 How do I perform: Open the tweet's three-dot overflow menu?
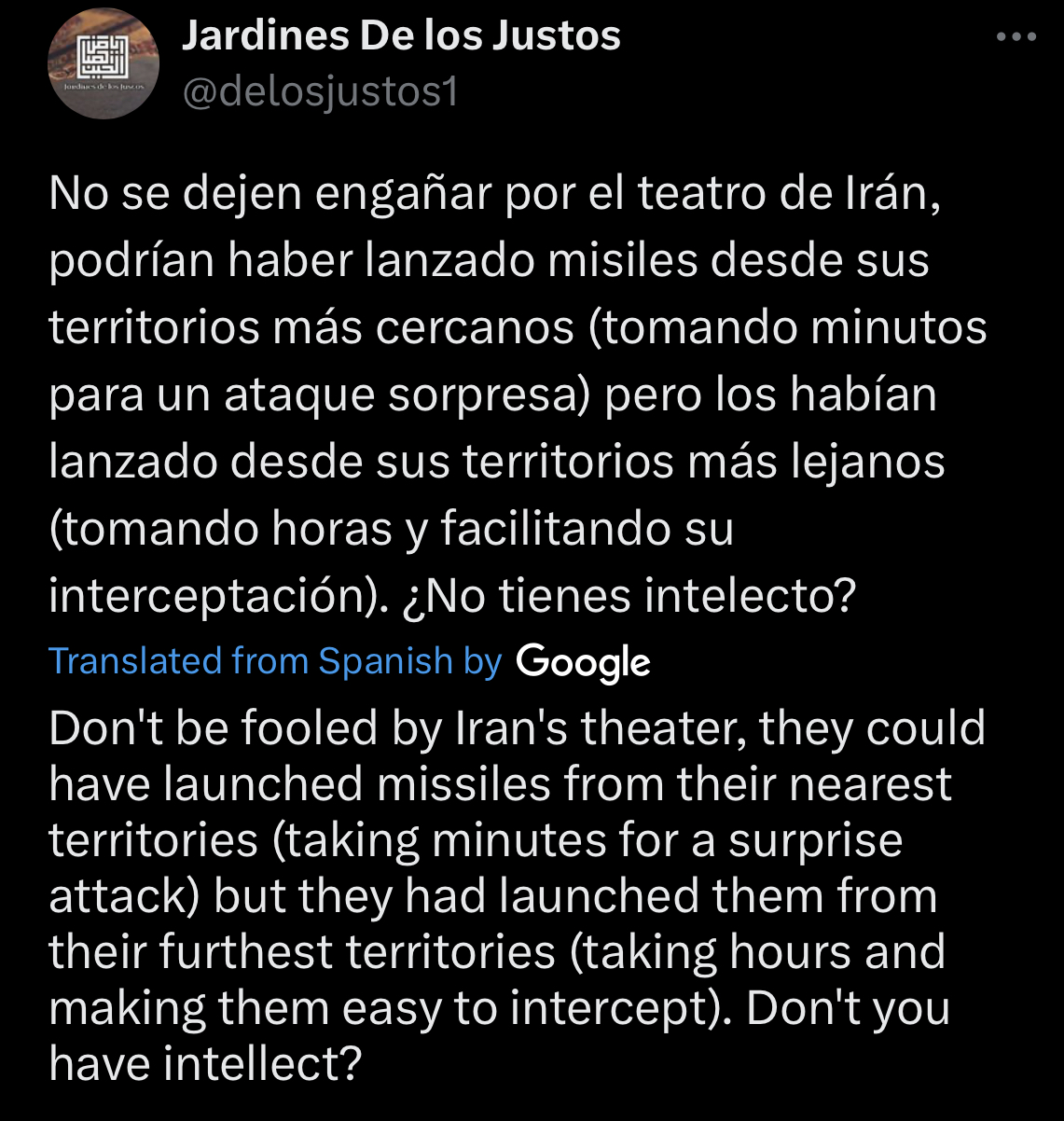point(1016,38)
